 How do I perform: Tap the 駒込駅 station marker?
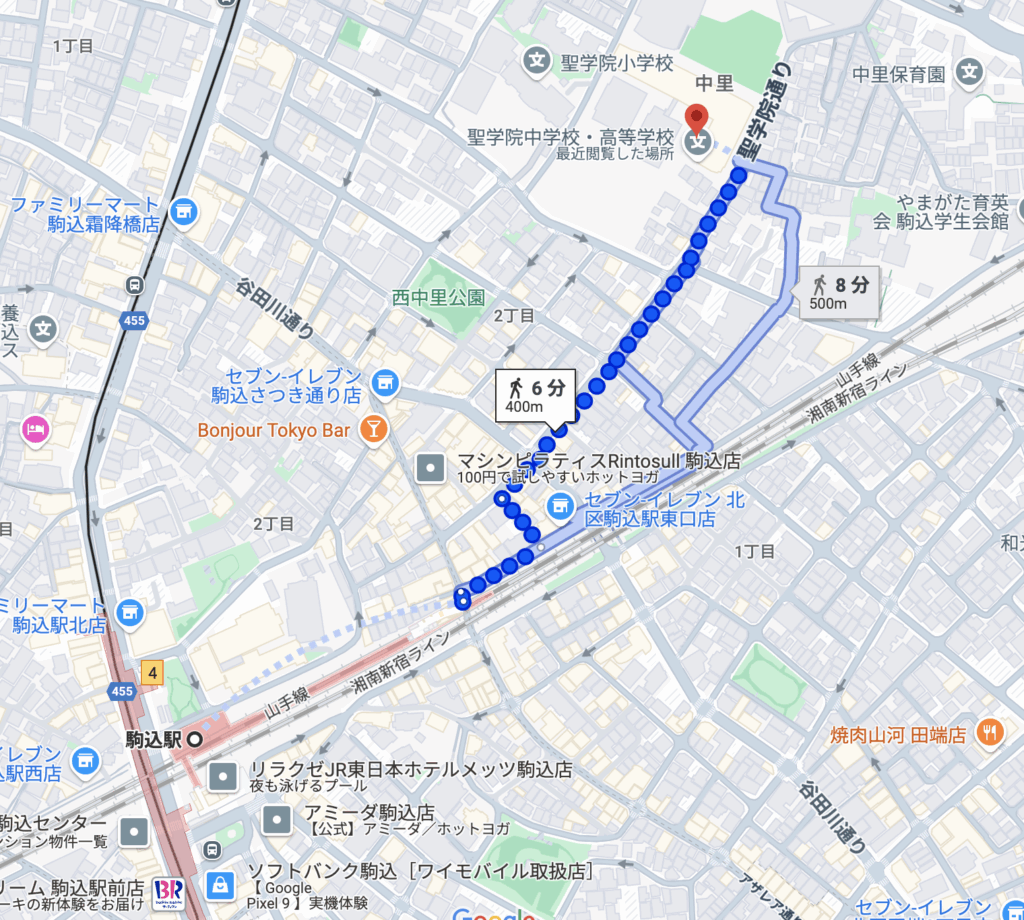[x=194, y=739]
